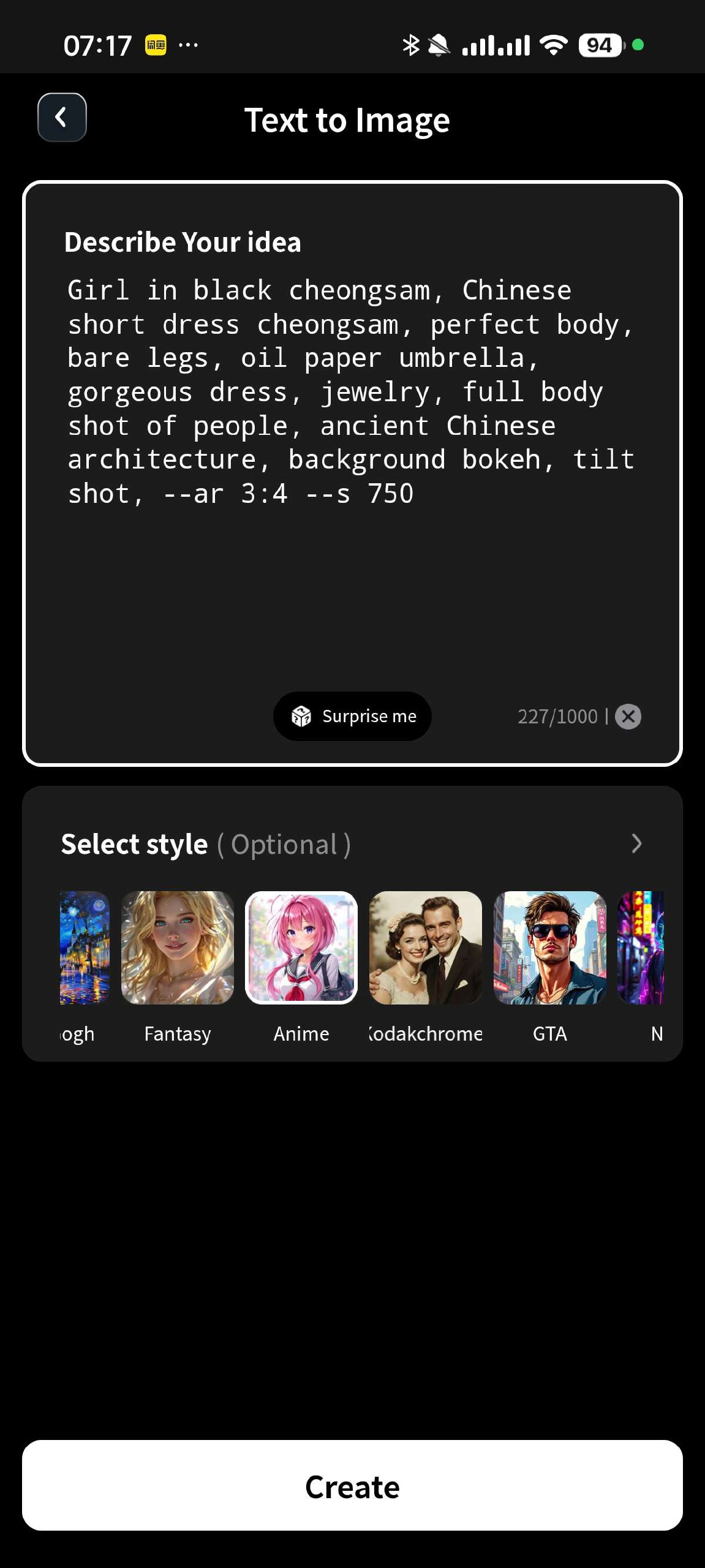
Task: Expand the Select style chevron
Action: pyautogui.click(x=636, y=843)
